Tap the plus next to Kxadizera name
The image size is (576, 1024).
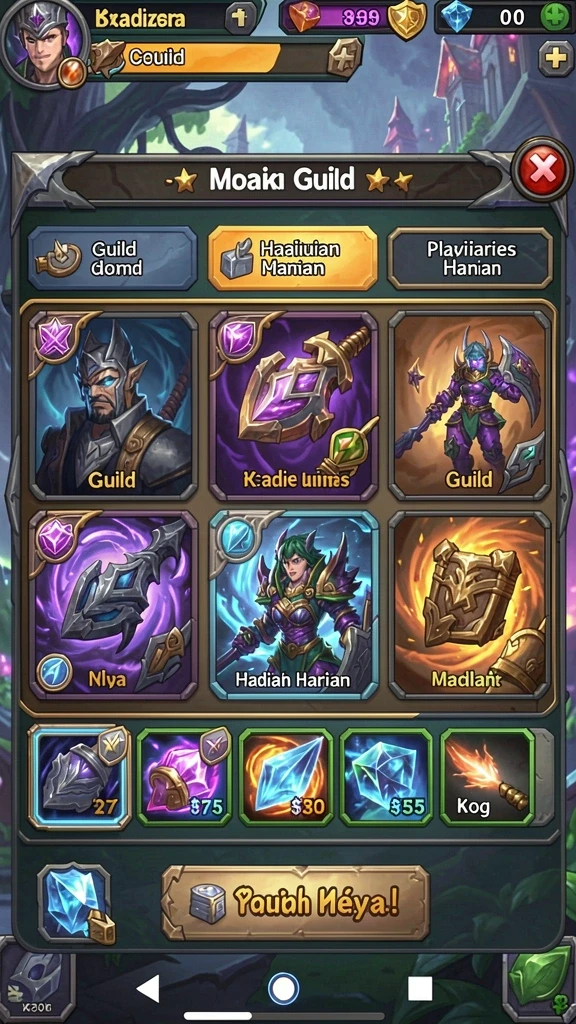click(240, 18)
